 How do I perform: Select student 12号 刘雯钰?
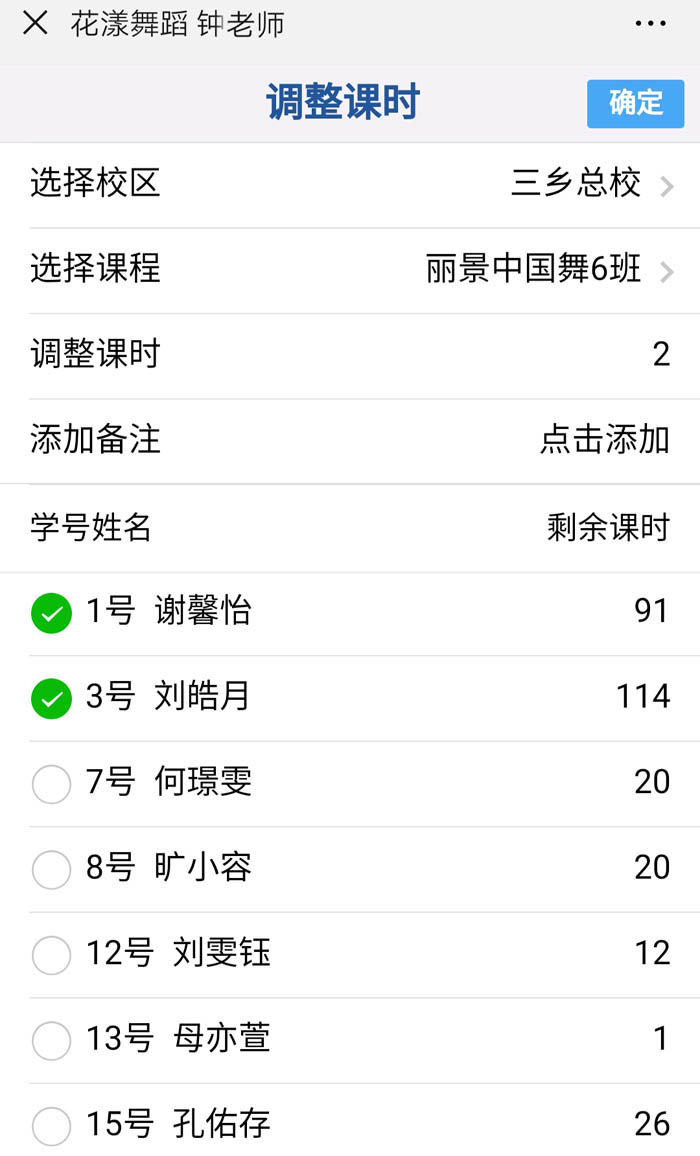pyautogui.click(x=52, y=955)
